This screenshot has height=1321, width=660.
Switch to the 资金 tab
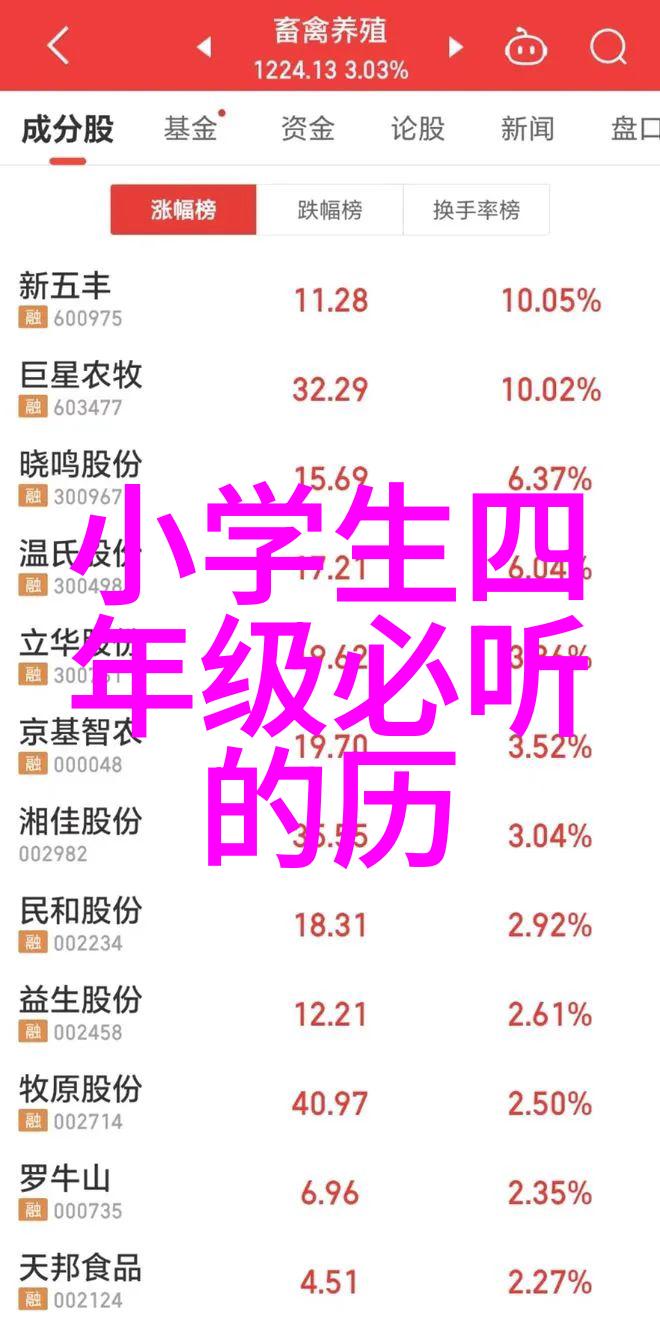point(307,129)
